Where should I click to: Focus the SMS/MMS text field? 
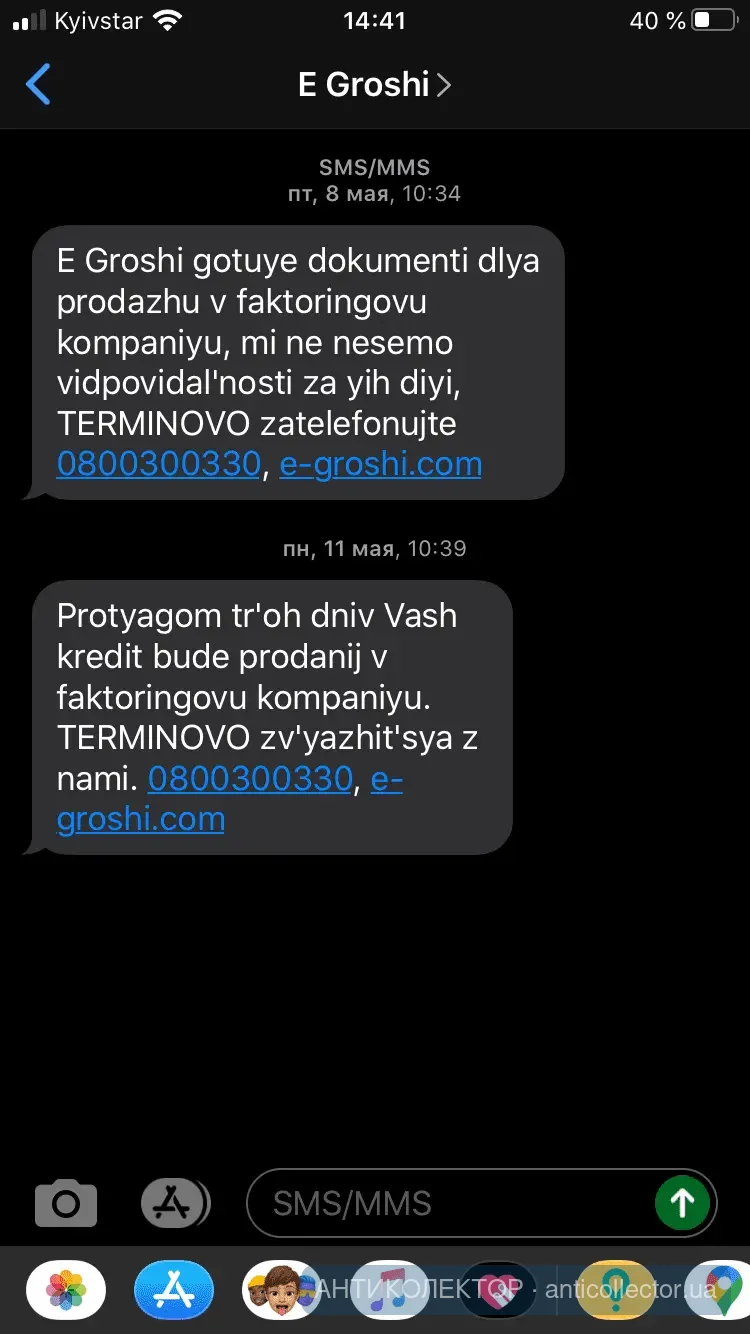click(450, 1202)
